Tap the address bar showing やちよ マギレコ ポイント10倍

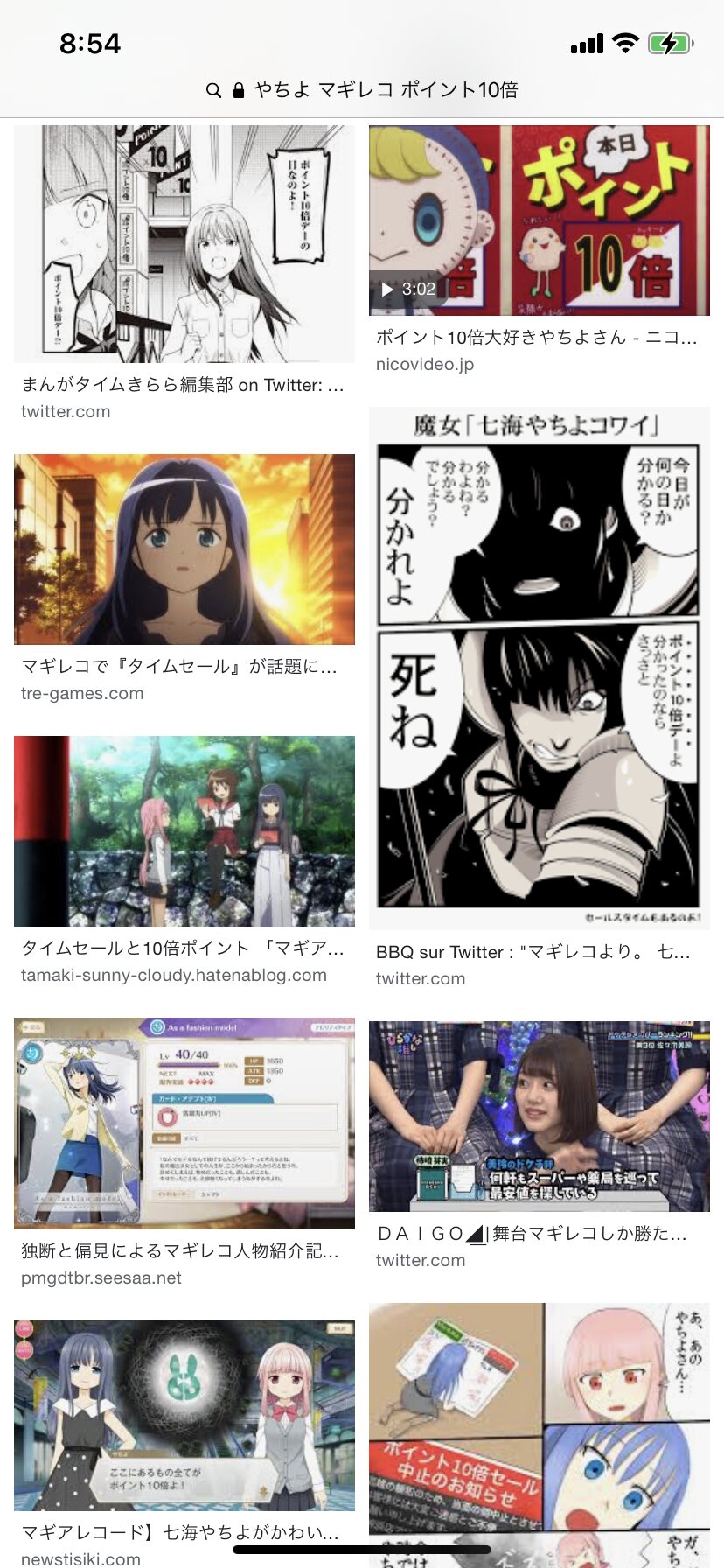tap(362, 90)
